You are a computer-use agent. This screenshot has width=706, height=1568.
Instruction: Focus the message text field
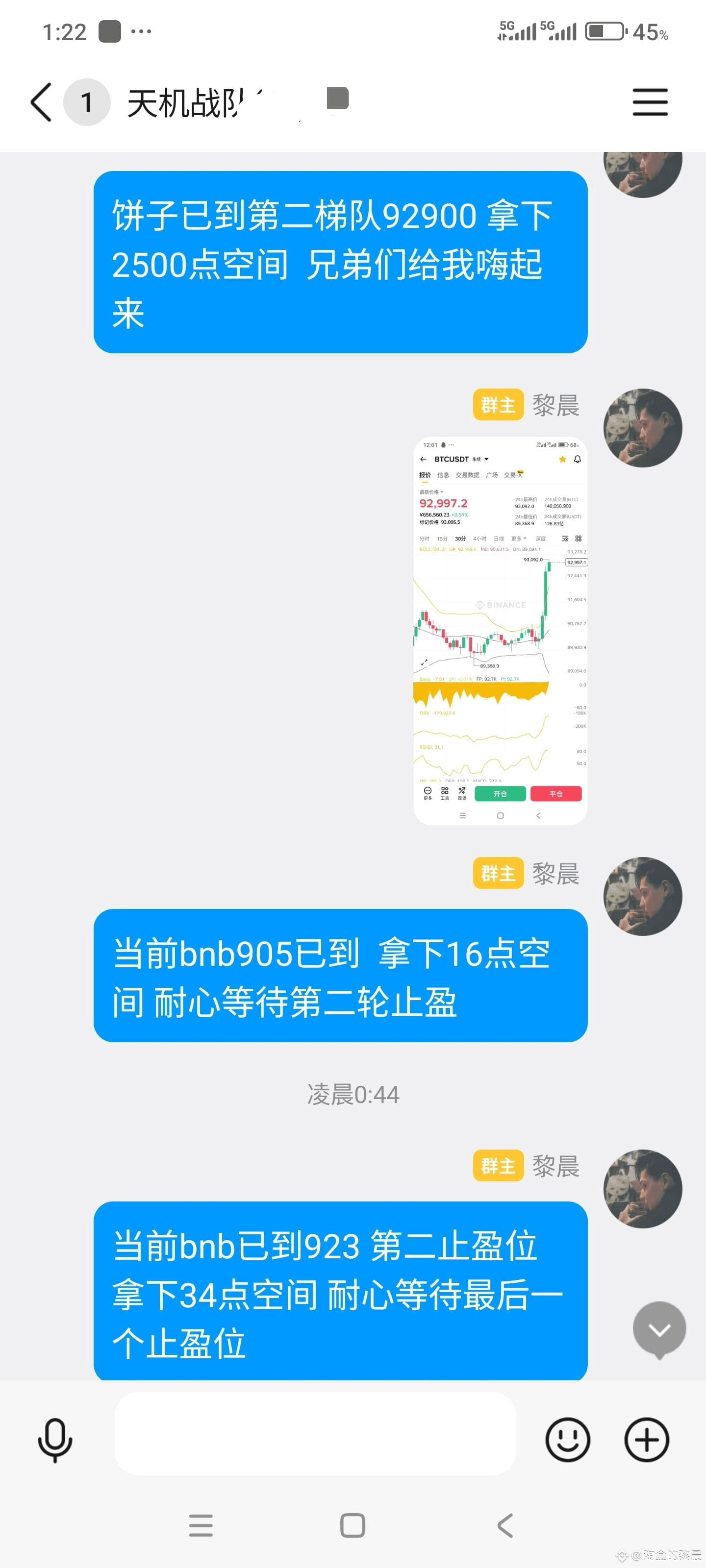[x=315, y=1433]
